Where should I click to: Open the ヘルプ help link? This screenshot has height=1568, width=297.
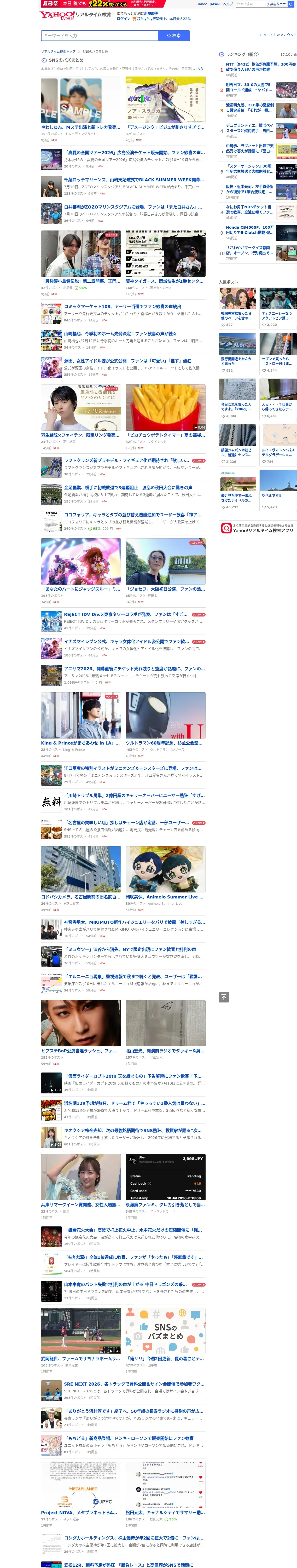pos(228,4)
